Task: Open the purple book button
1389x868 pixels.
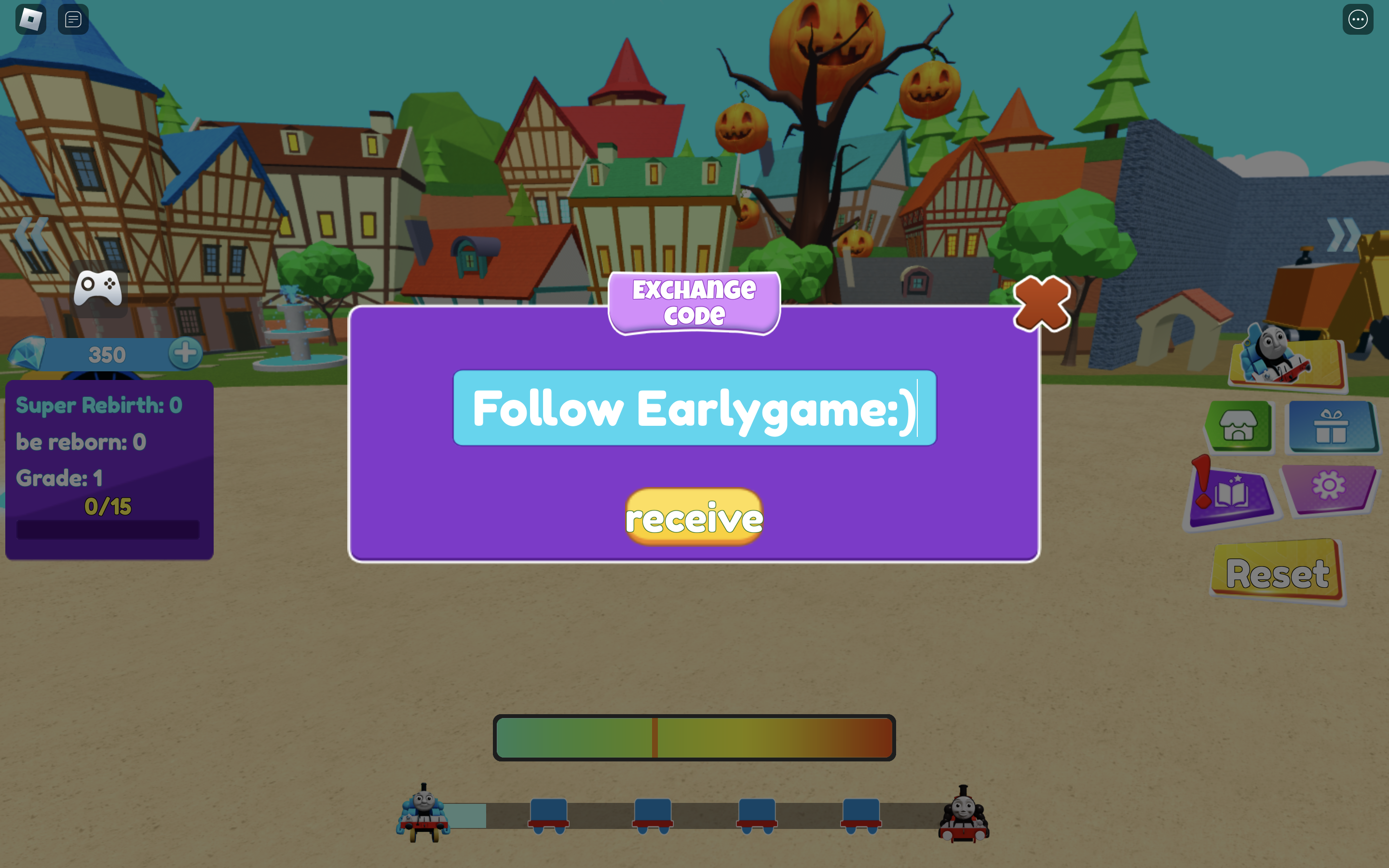Action: (x=1232, y=495)
